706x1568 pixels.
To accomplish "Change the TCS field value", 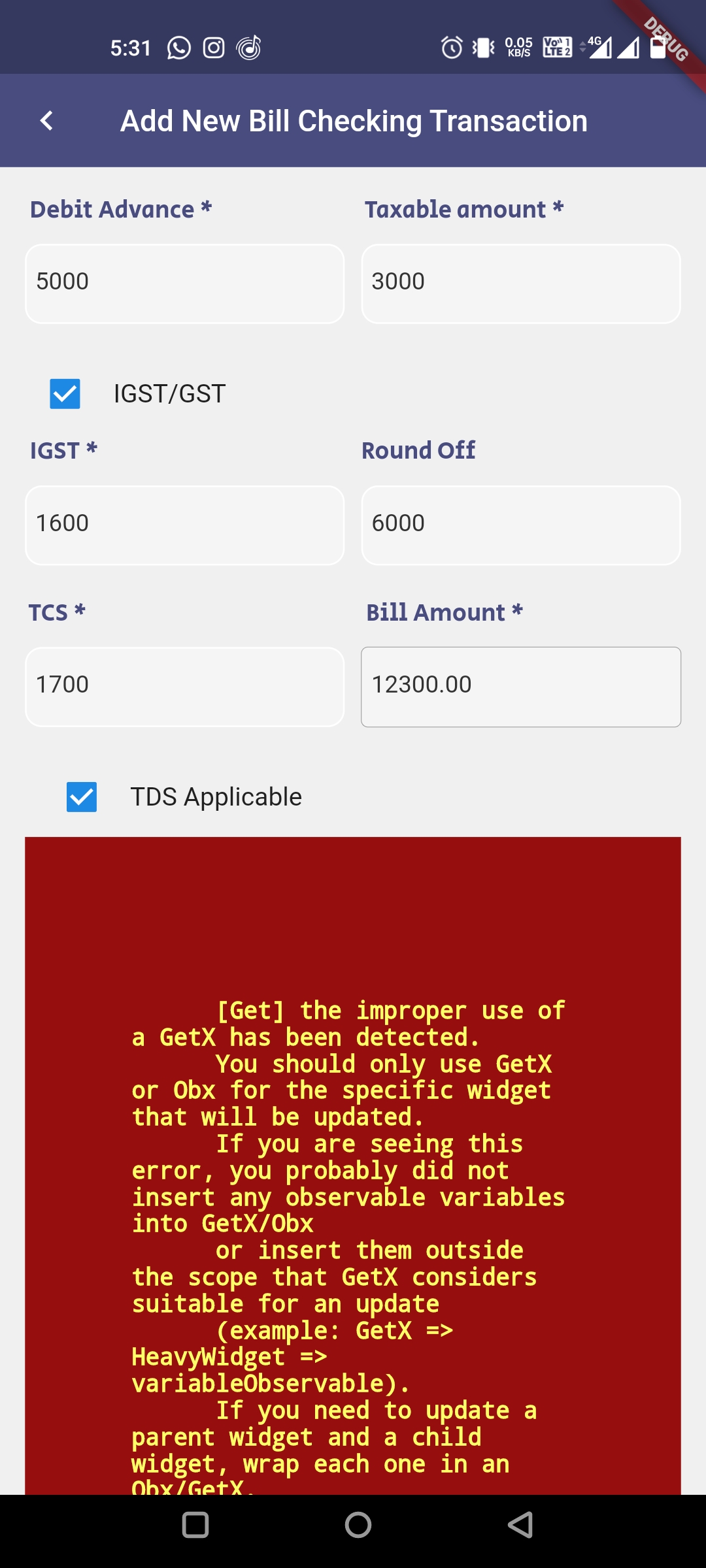I will click(185, 687).
